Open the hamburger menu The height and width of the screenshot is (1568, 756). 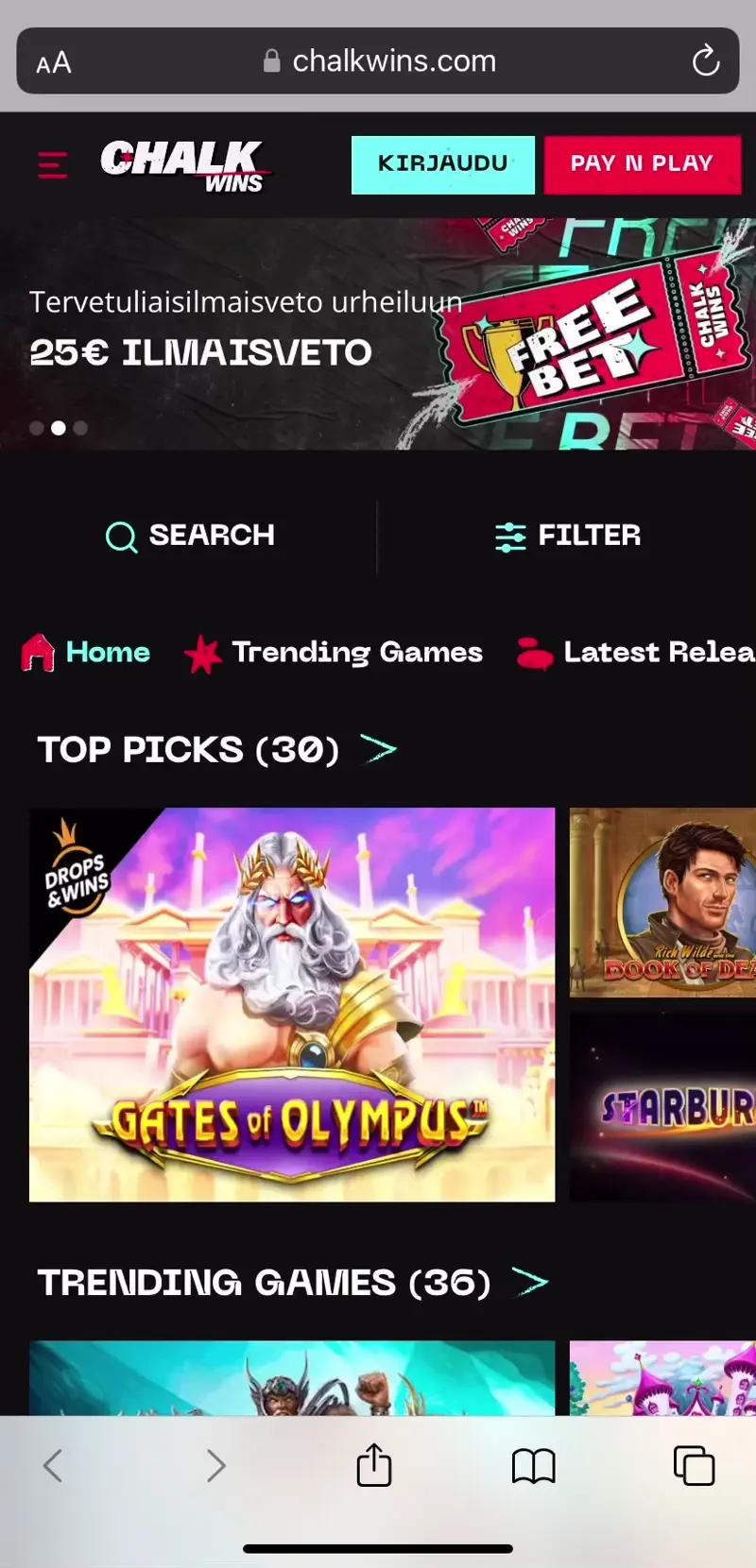(52, 164)
